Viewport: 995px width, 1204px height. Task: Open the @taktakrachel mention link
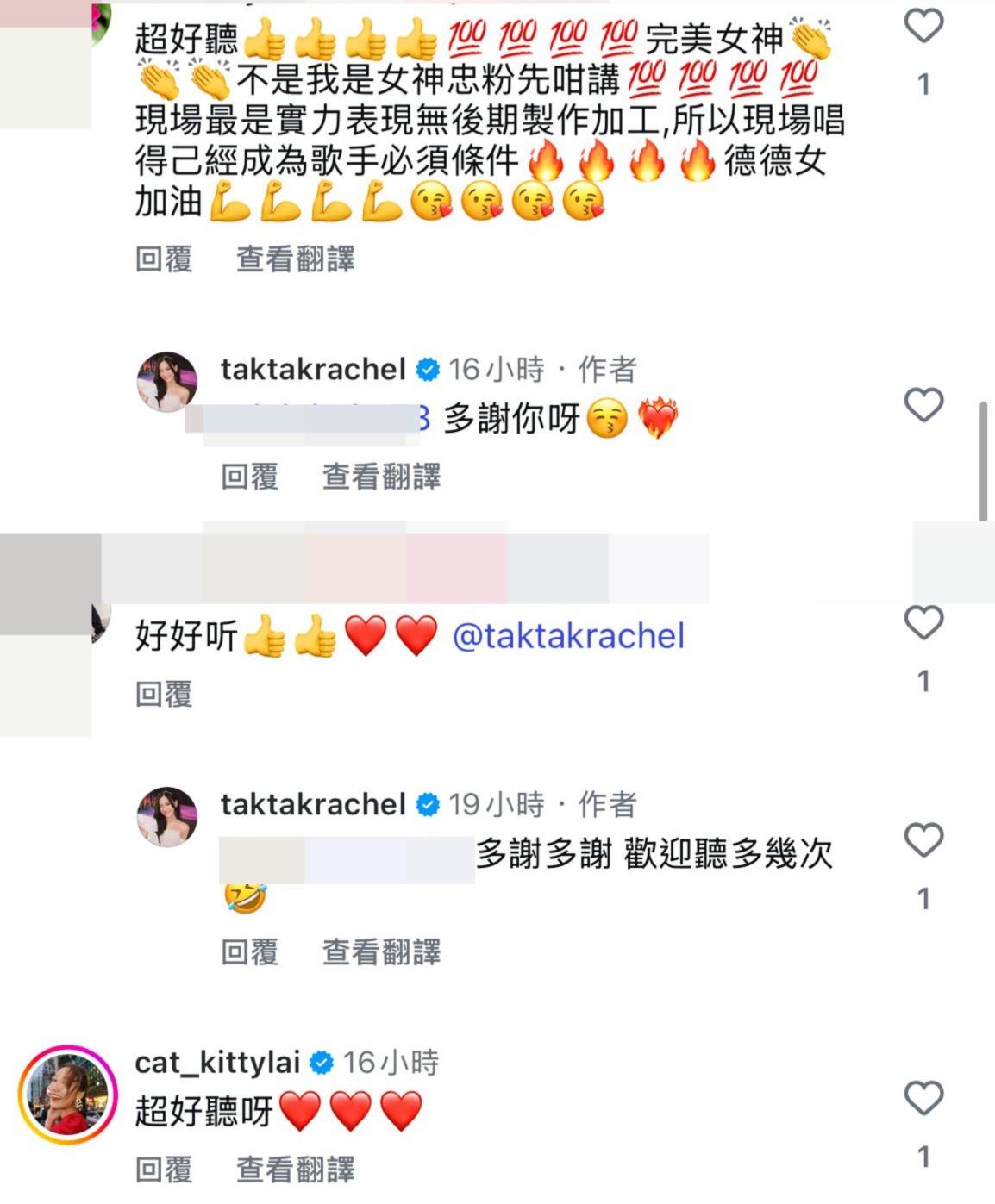pos(568,636)
